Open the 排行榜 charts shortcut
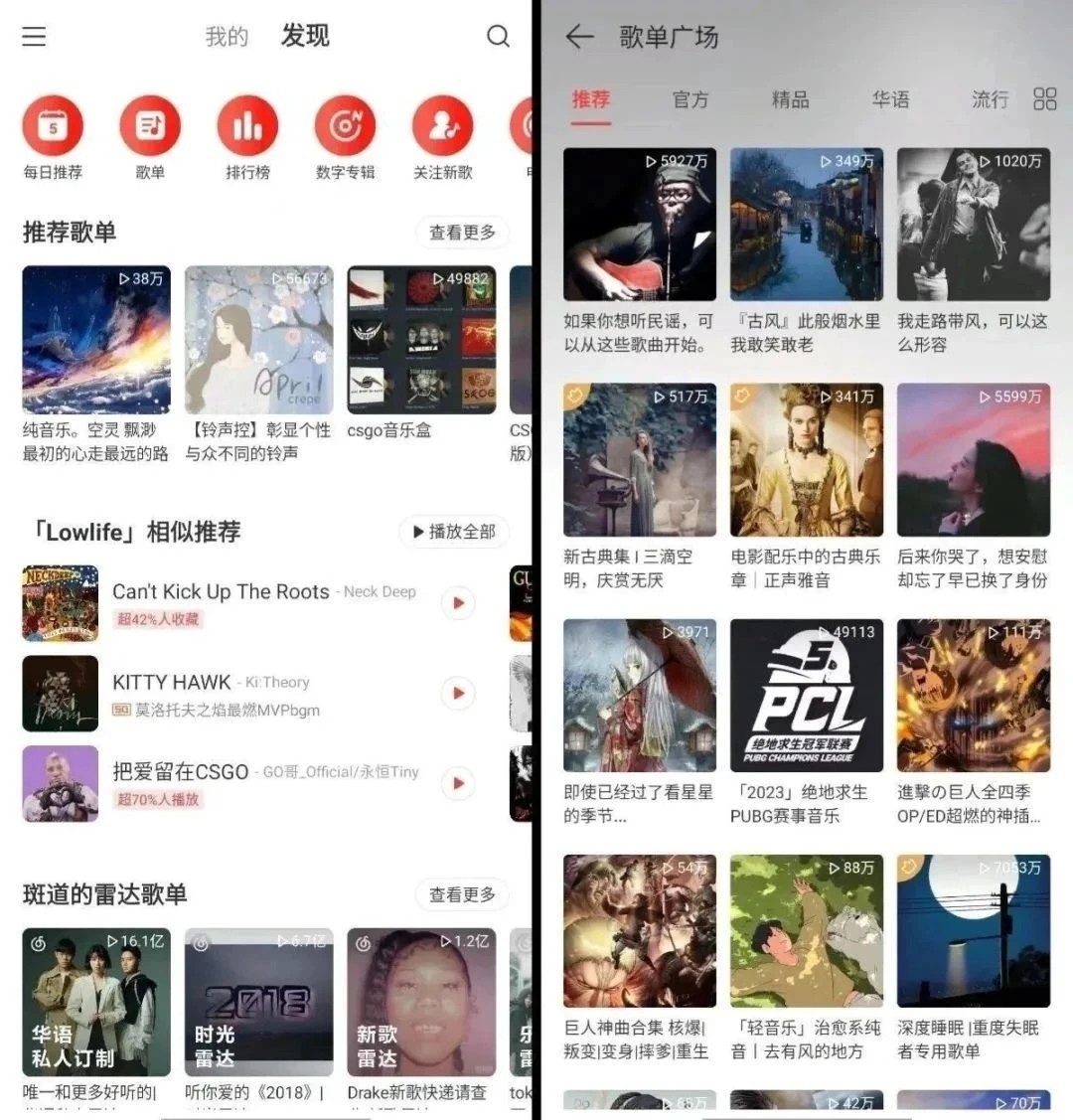 [247, 127]
